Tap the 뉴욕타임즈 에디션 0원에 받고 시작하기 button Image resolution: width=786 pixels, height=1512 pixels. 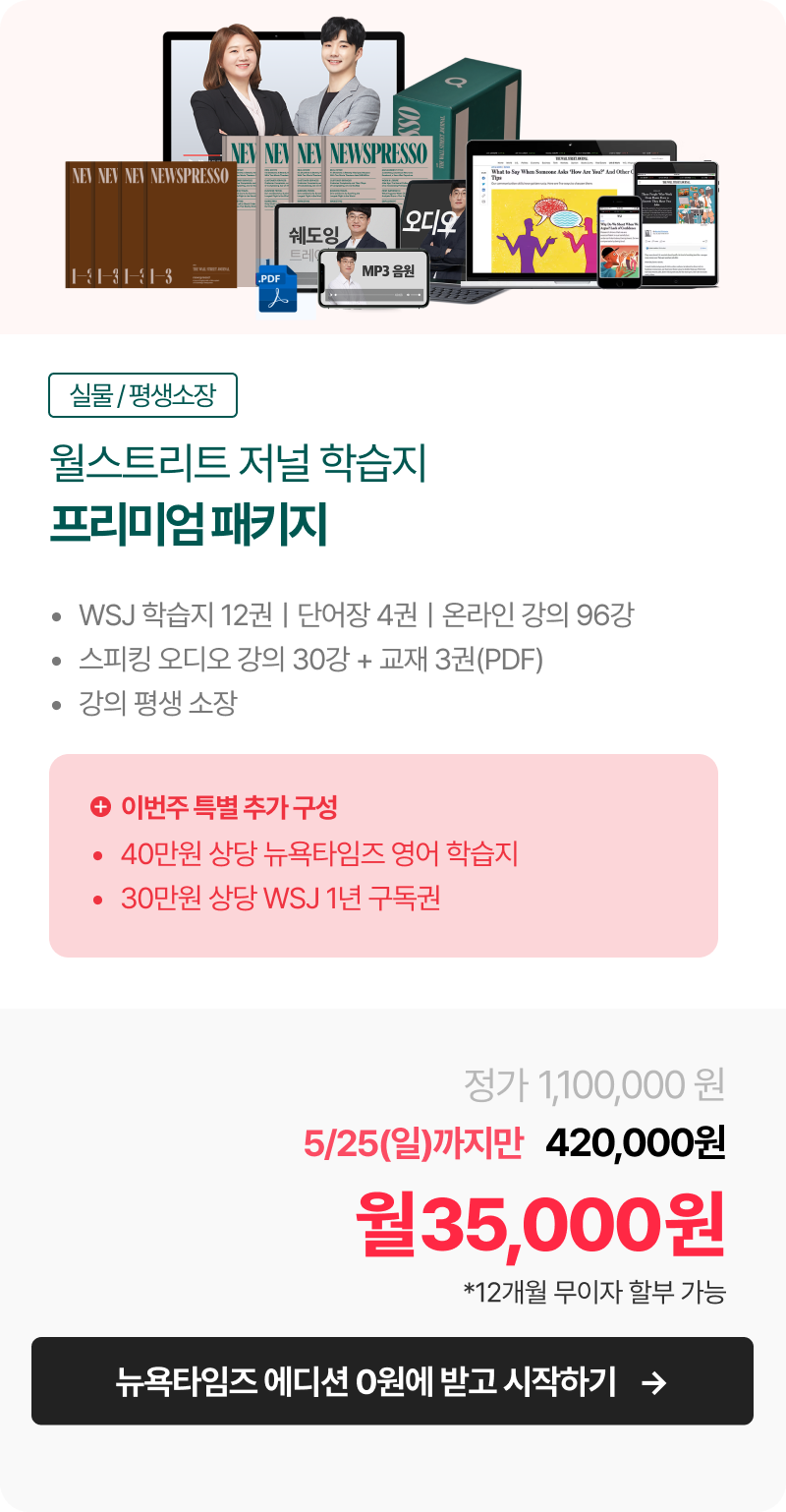click(x=392, y=1381)
